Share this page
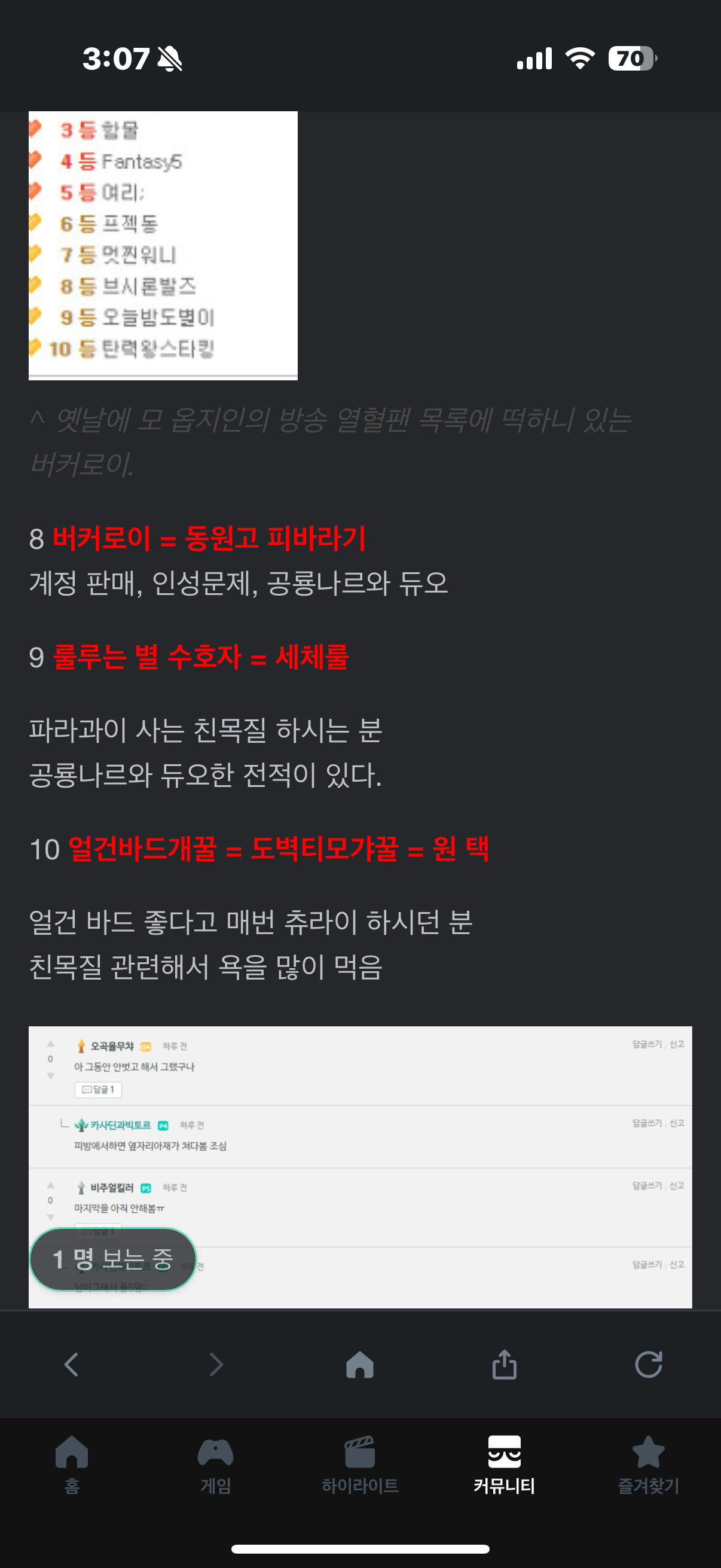This screenshot has height=1568, width=721. [x=505, y=1364]
